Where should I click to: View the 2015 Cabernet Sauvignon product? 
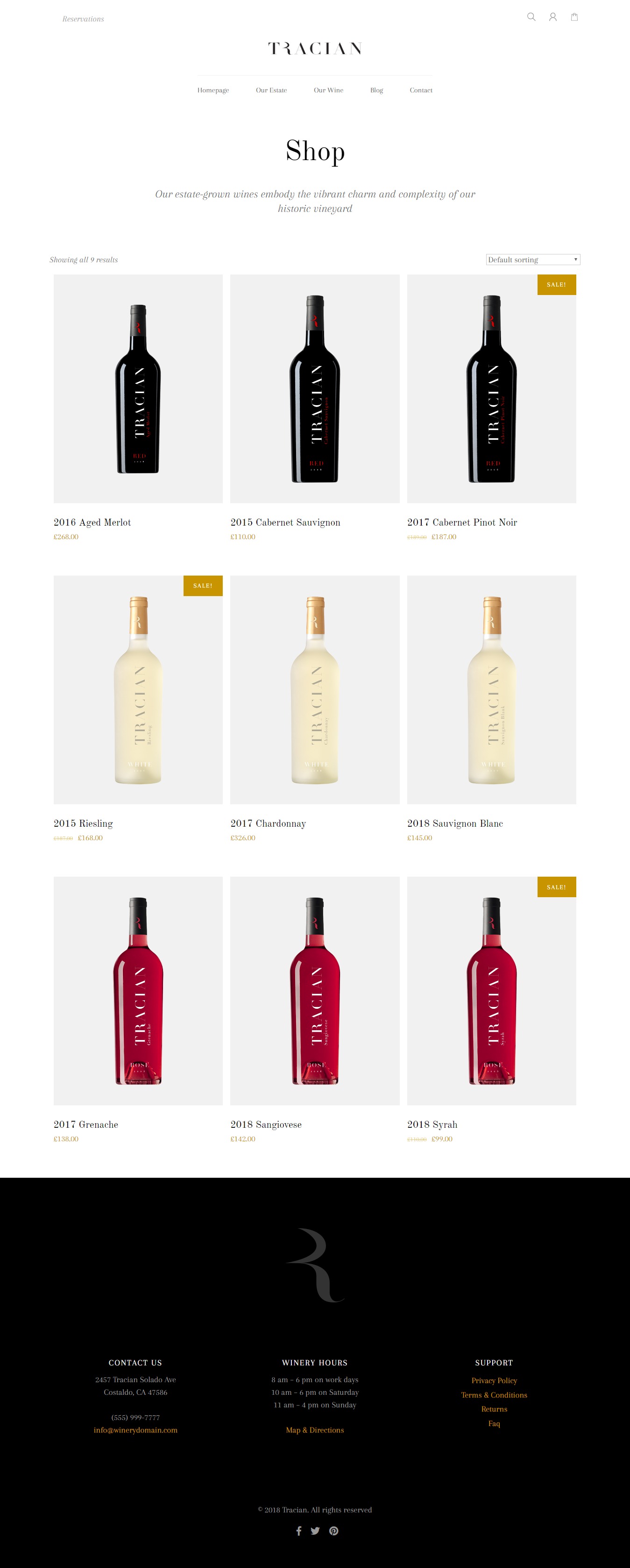285,522
